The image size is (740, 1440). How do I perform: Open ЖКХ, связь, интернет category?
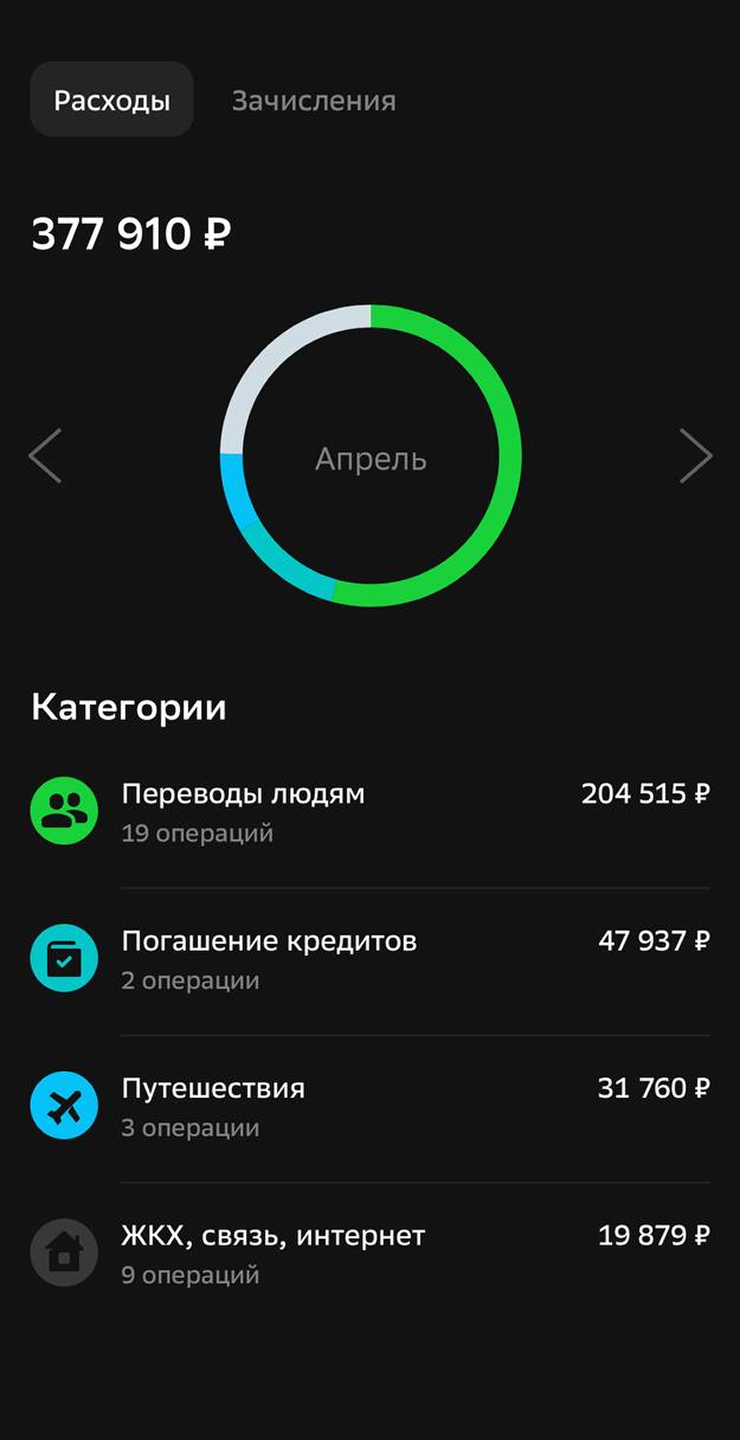[x=370, y=1253]
